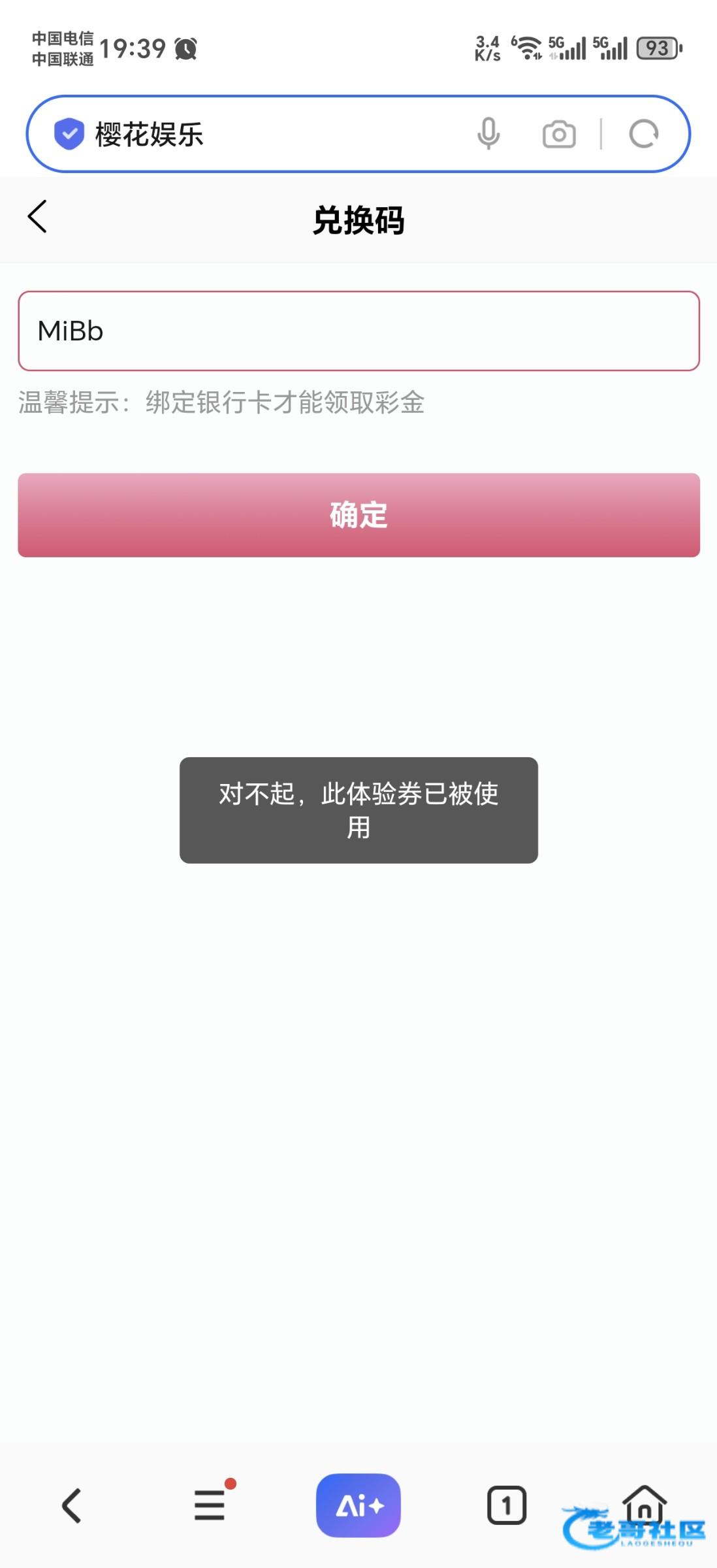The image size is (717, 1568).
Task: Open the browser address bar showing 樱花娱乐
Action: point(261,135)
